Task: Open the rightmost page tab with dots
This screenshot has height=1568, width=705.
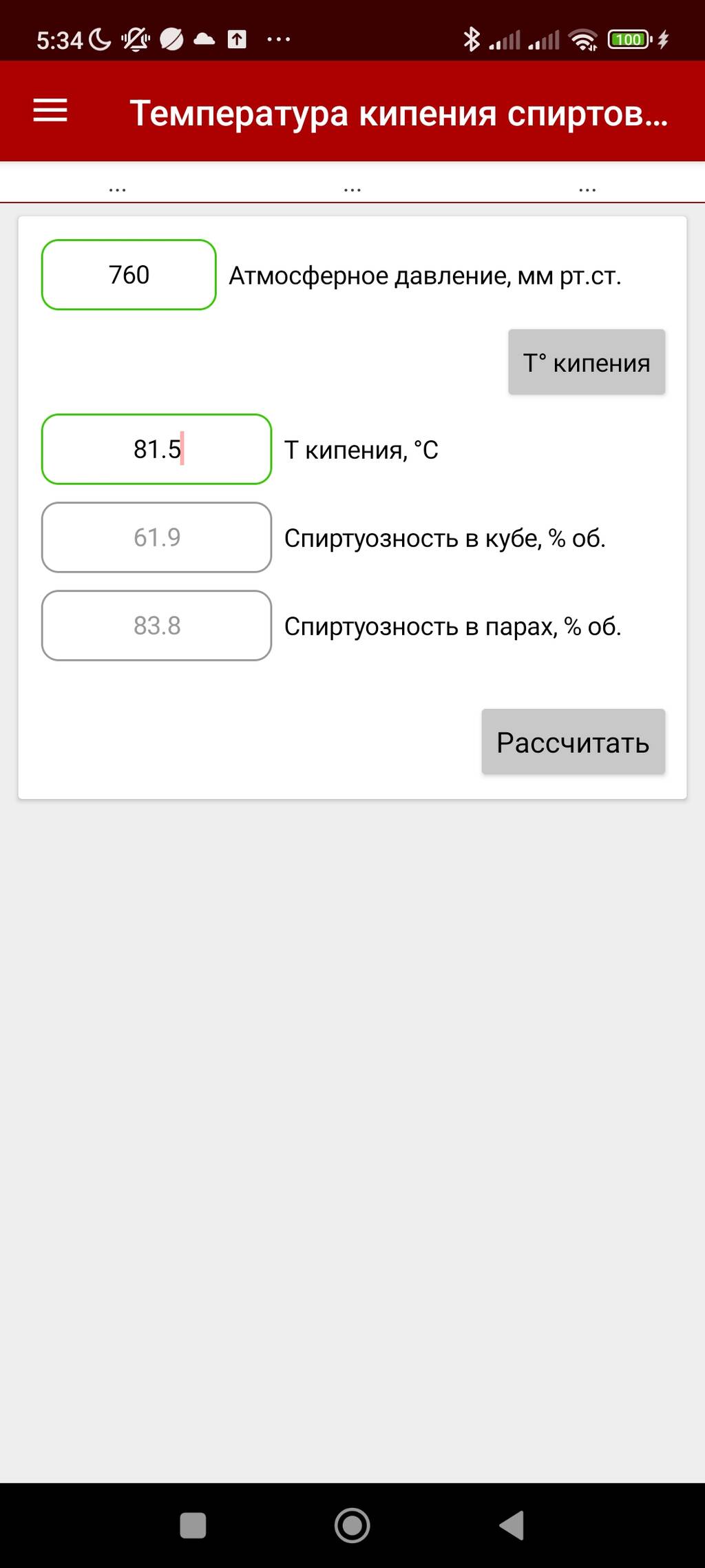Action: tap(588, 186)
